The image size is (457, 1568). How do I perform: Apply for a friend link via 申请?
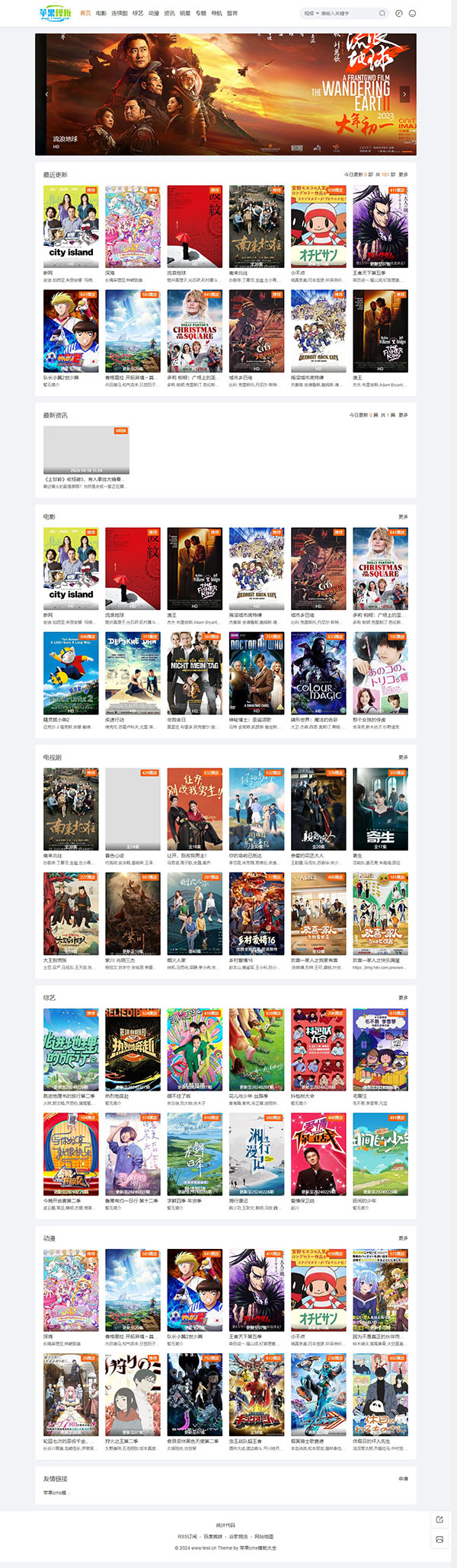pyautogui.click(x=403, y=1478)
